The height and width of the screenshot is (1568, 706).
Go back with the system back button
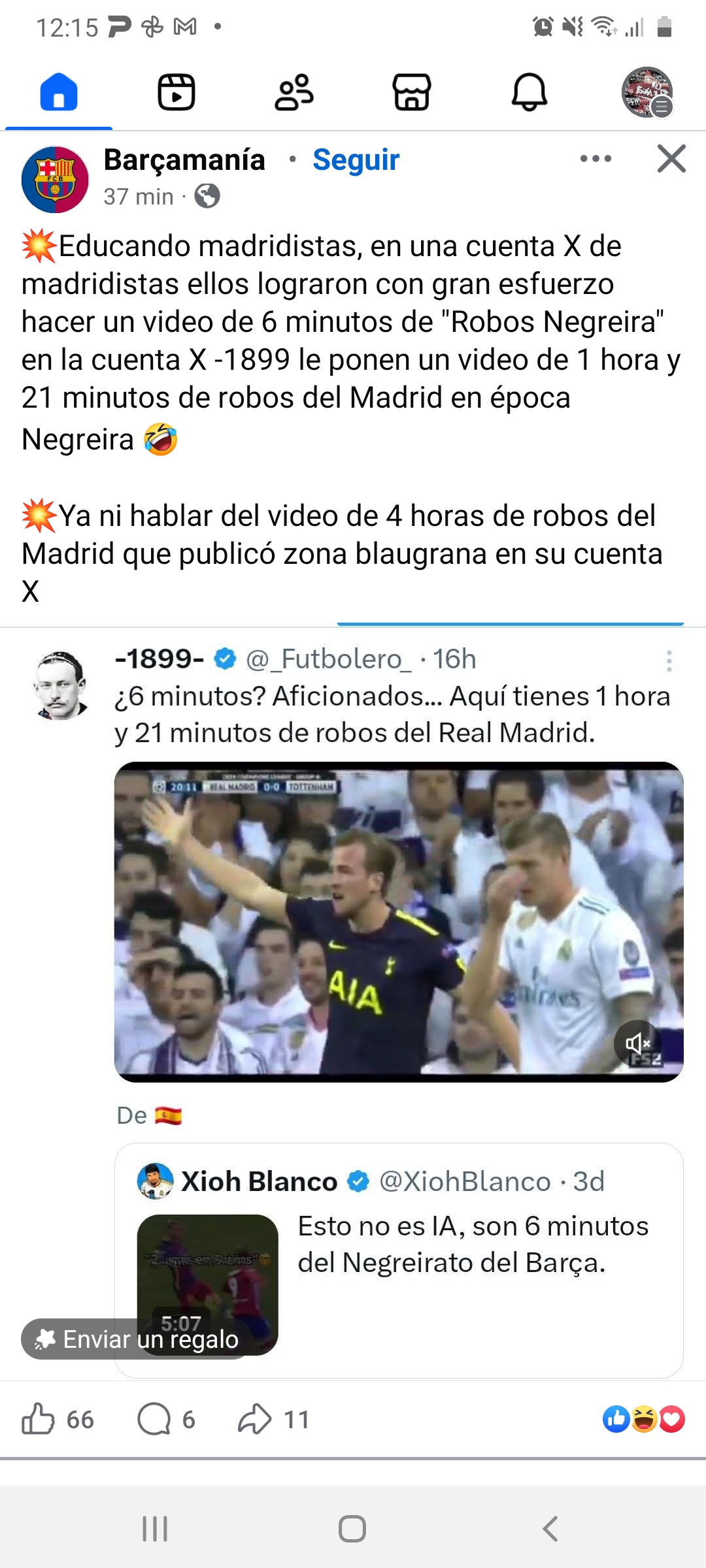[550, 1529]
